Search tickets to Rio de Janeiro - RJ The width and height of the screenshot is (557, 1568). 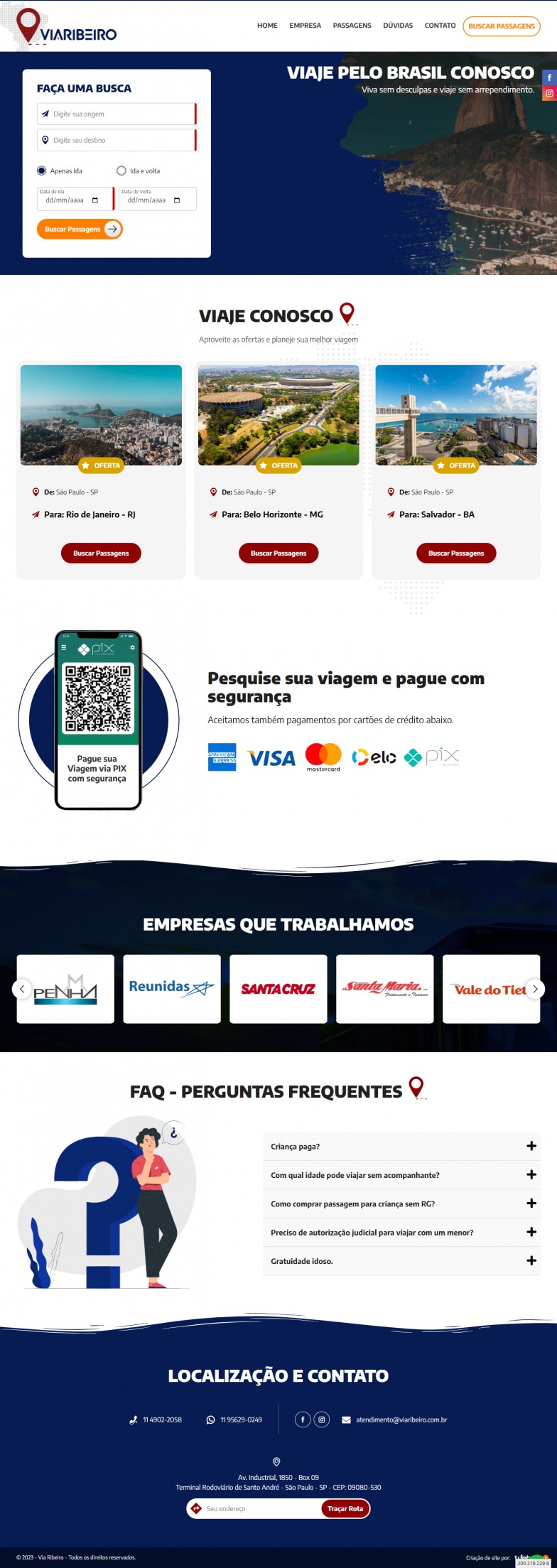[101, 553]
